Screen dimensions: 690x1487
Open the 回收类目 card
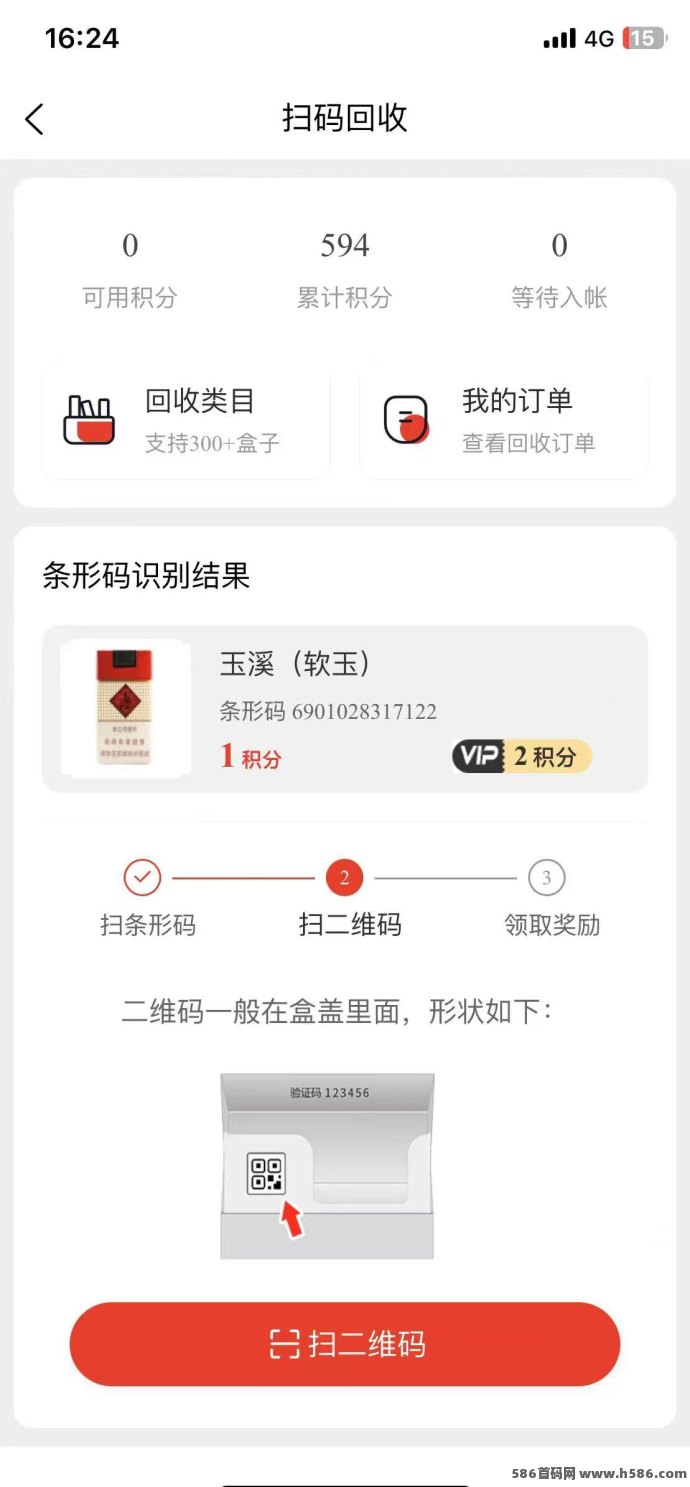pos(186,419)
